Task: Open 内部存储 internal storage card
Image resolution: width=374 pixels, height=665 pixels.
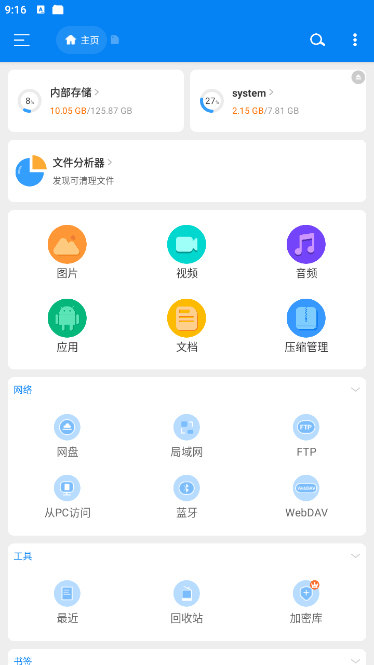Action: pos(96,101)
